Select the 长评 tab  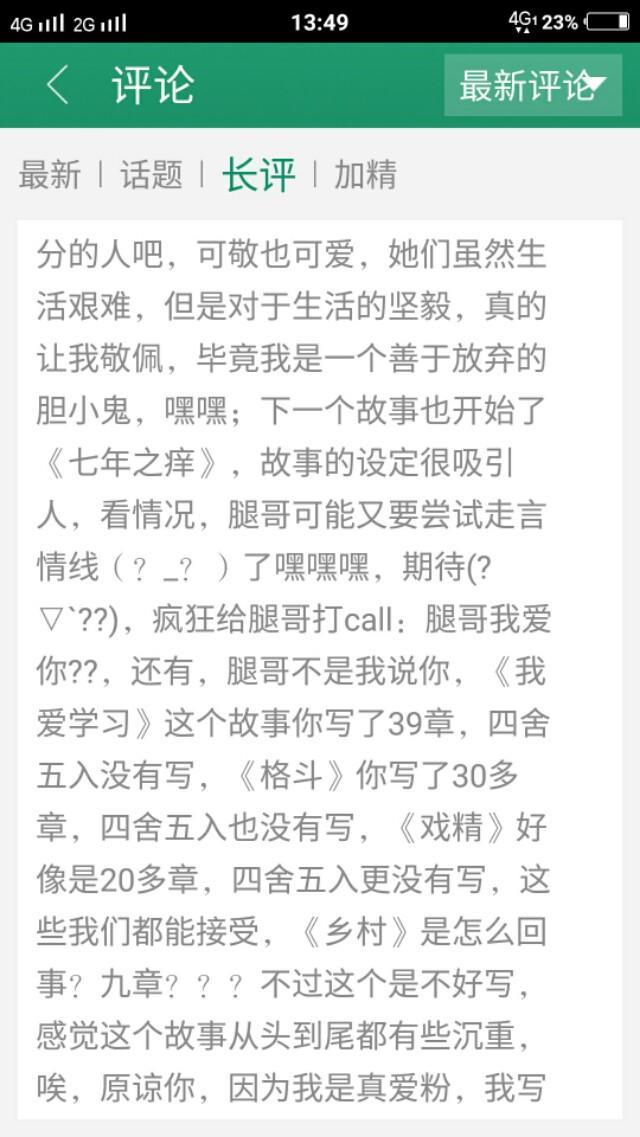(x=259, y=175)
